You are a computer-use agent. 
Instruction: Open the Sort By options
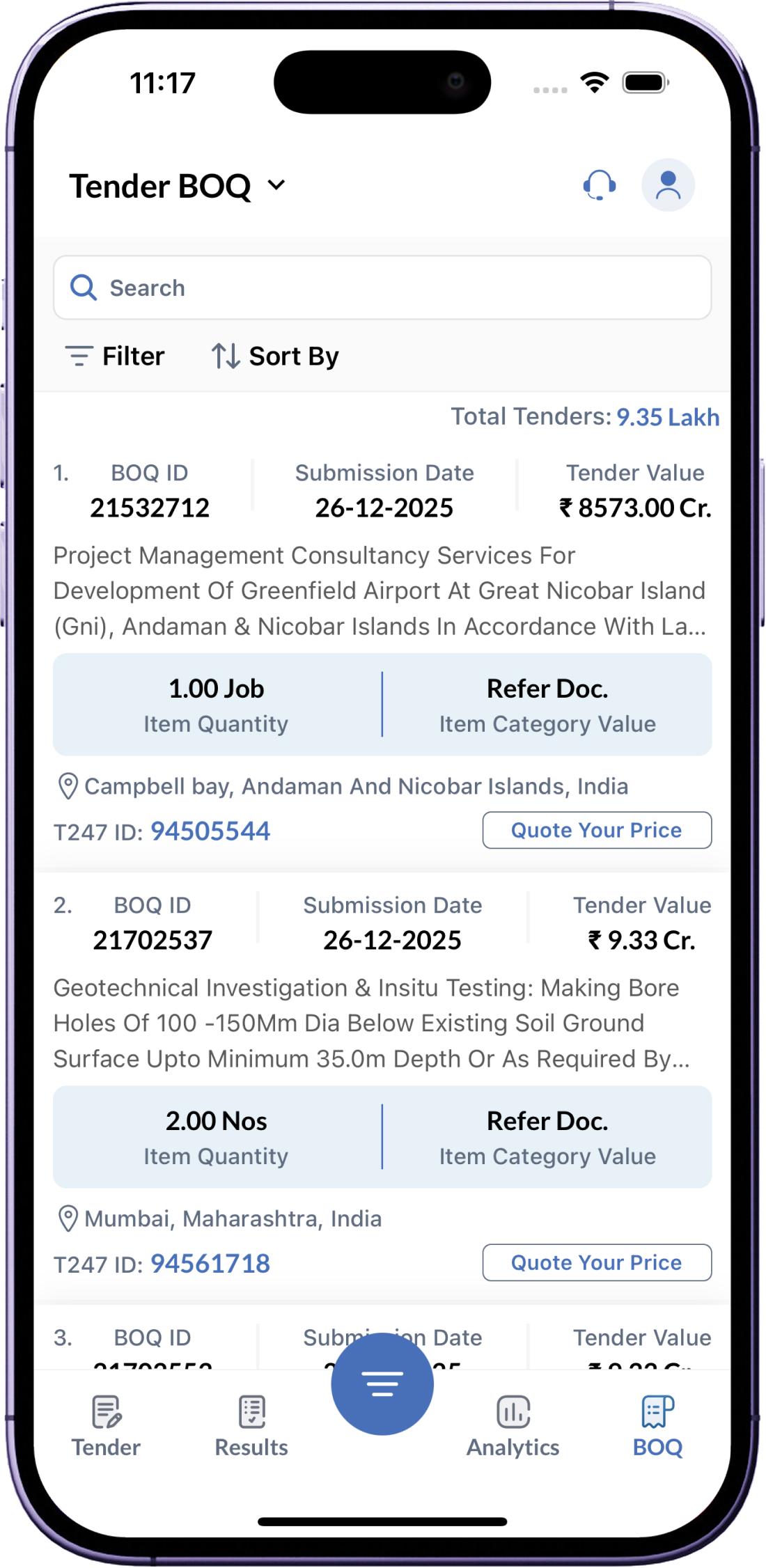pyautogui.click(x=275, y=356)
